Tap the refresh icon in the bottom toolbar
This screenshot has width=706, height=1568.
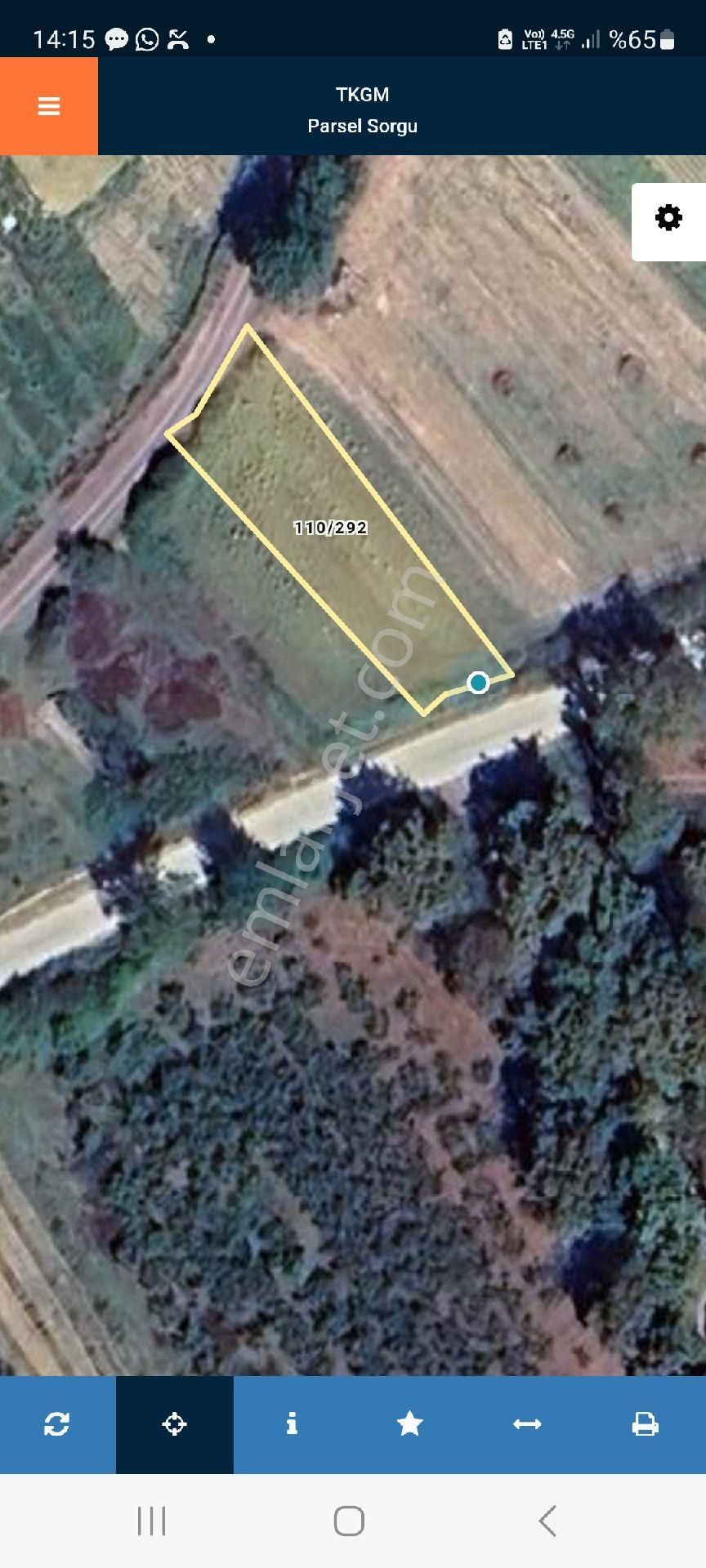57,1424
